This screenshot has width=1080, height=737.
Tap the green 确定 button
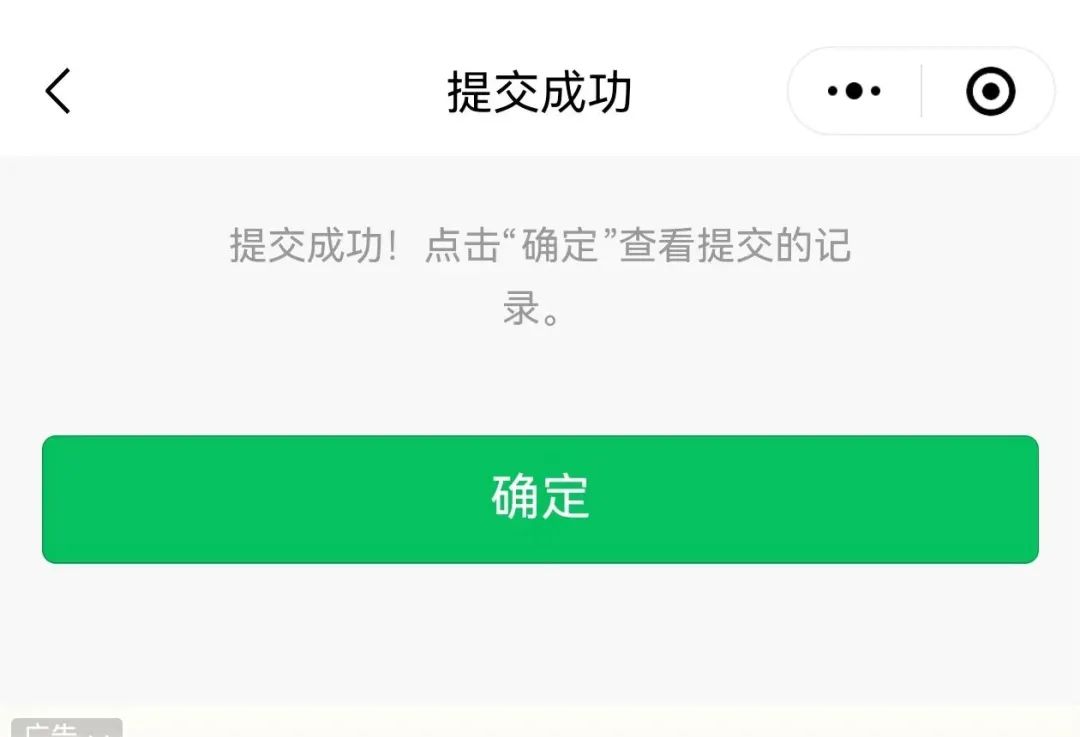[x=540, y=499]
